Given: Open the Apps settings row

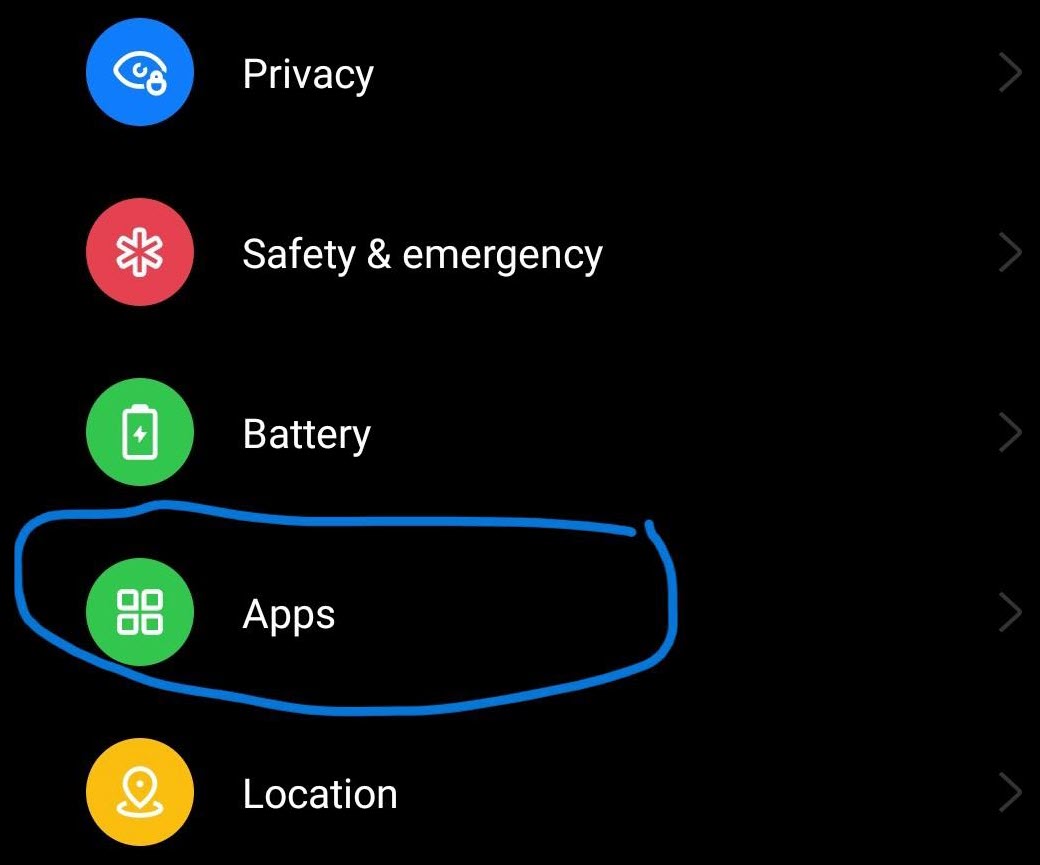Looking at the screenshot, I should tap(520, 612).
